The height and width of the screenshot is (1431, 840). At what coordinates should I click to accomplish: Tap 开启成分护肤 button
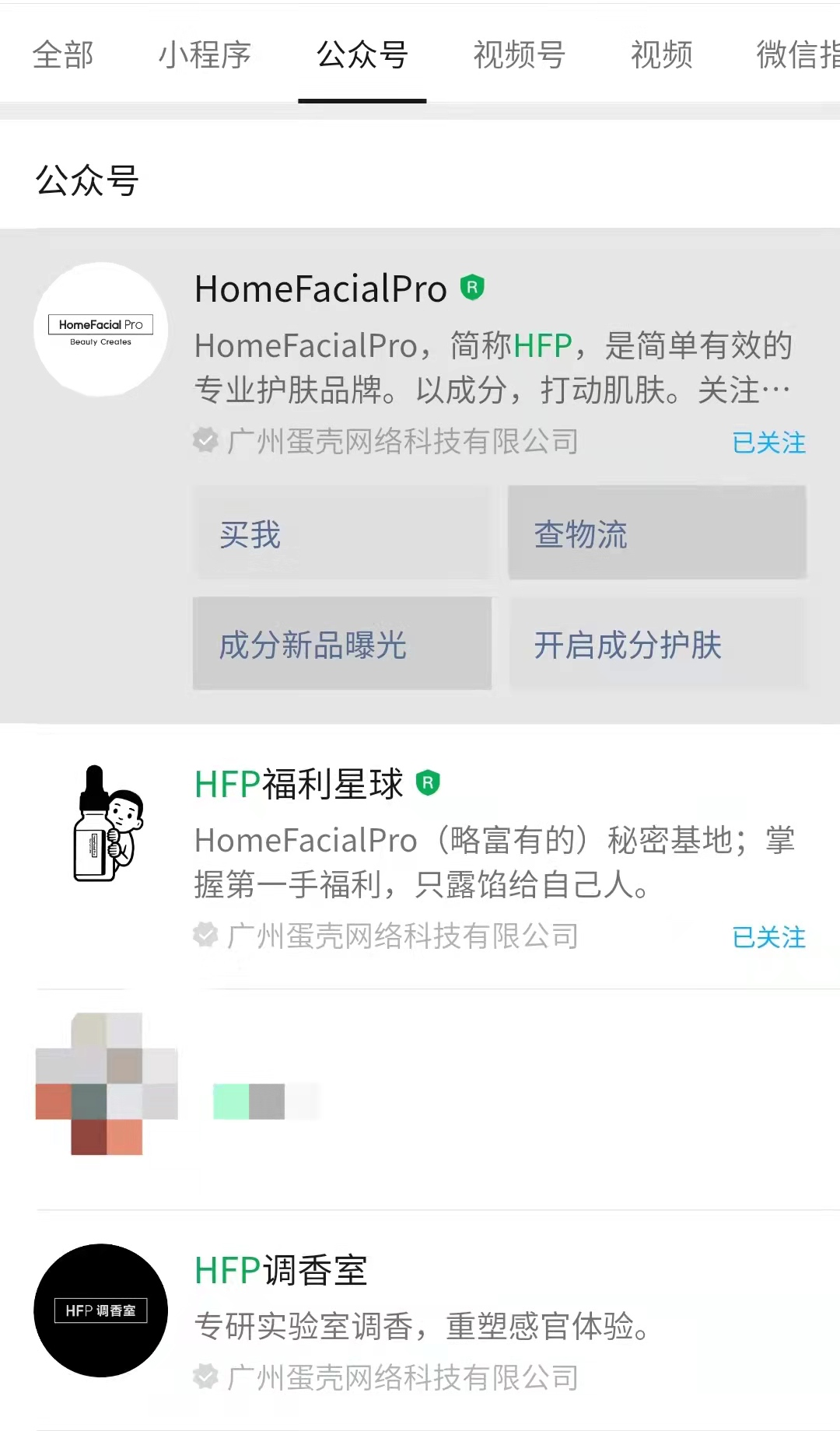[657, 644]
